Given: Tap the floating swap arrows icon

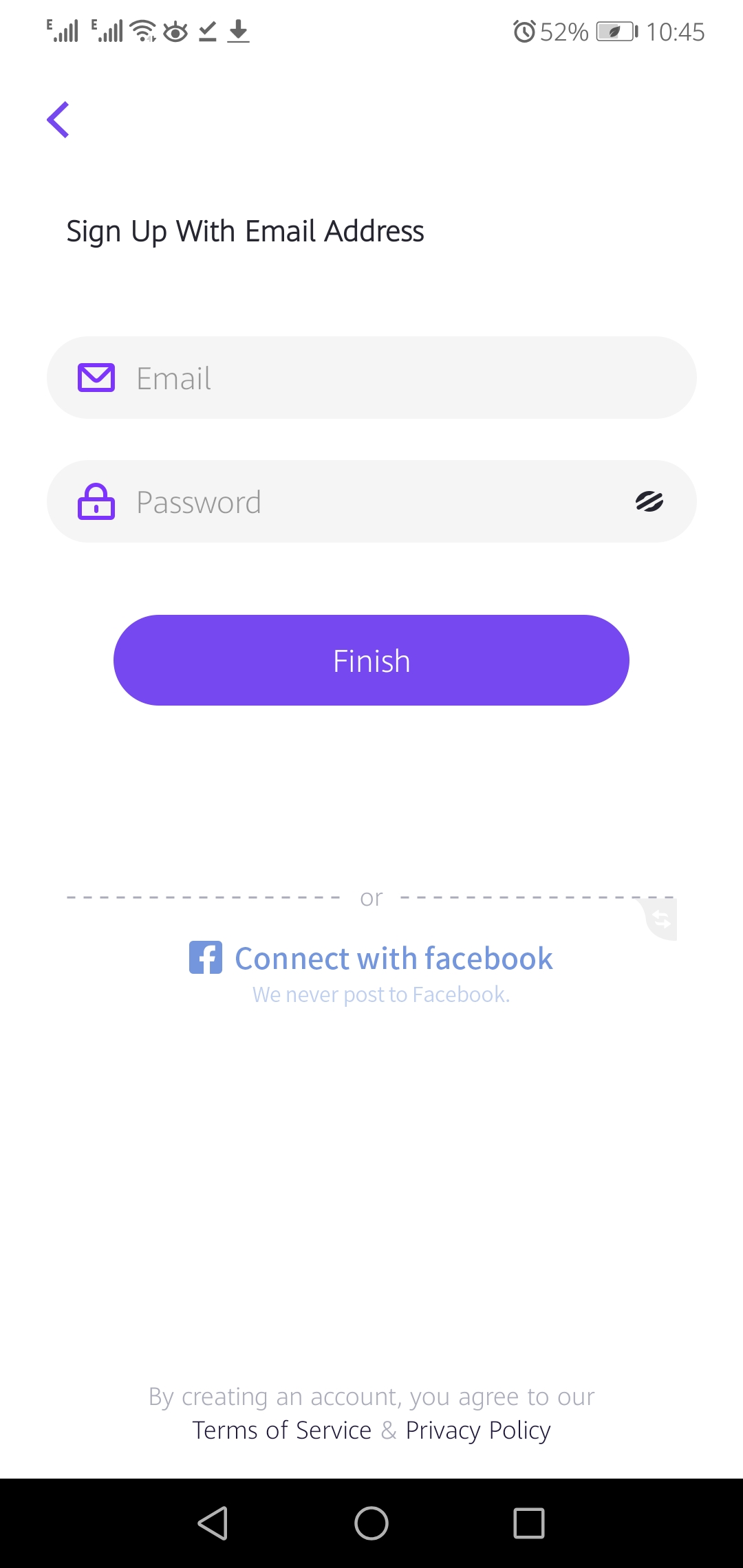Looking at the screenshot, I should pos(661,919).
